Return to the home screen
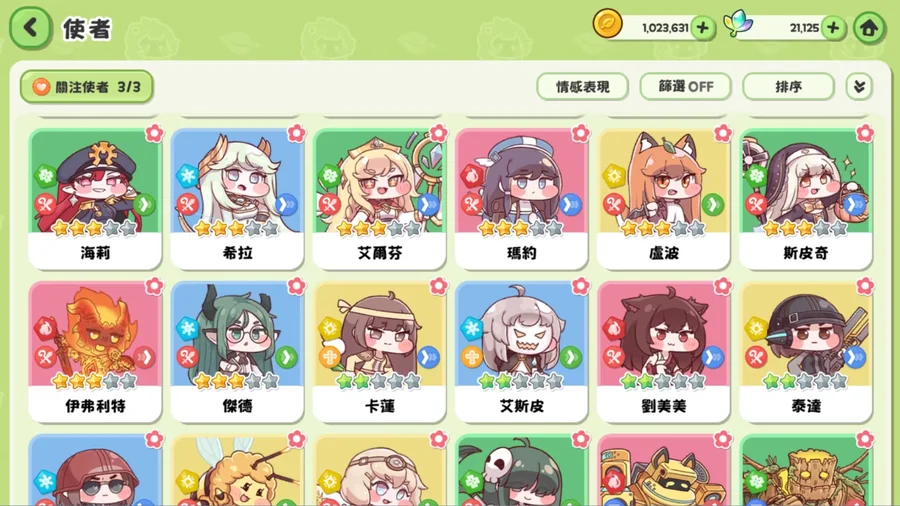 tap(869, 28)
